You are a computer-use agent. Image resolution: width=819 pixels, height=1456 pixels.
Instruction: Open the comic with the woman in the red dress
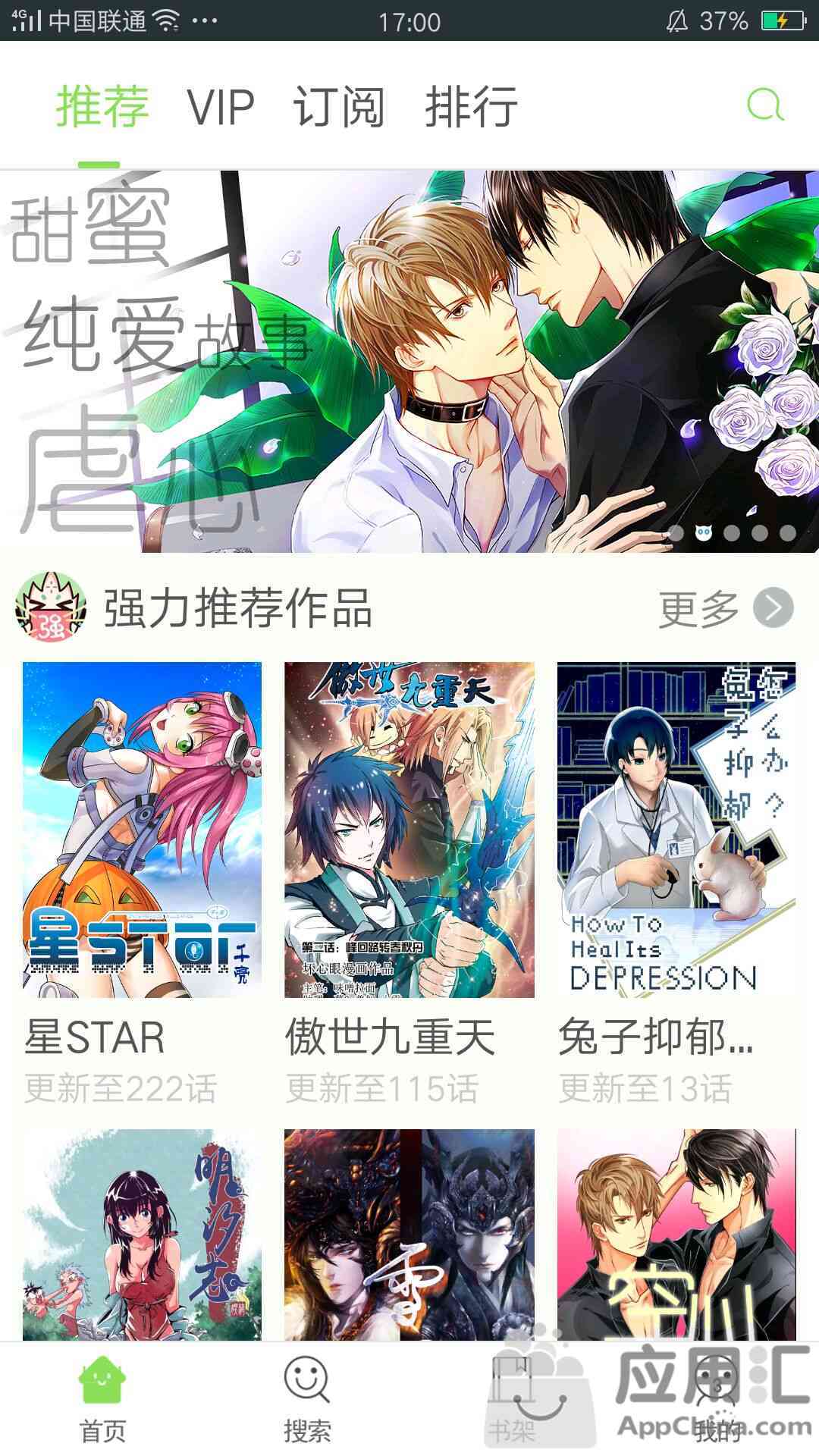pyautogui.click(x=142, y=1235)
